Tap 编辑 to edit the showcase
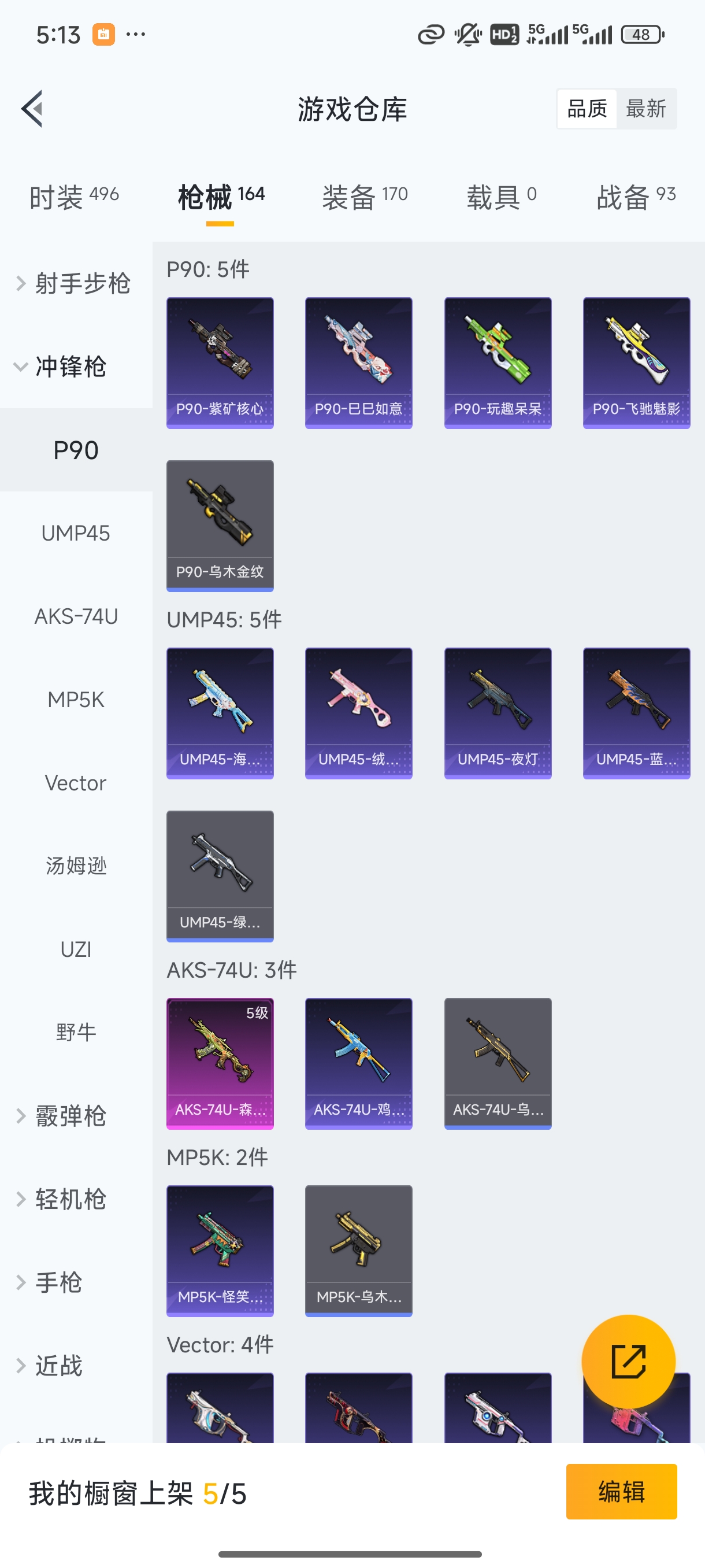This screenshot has height=1568, width=705. [621, 1491]
